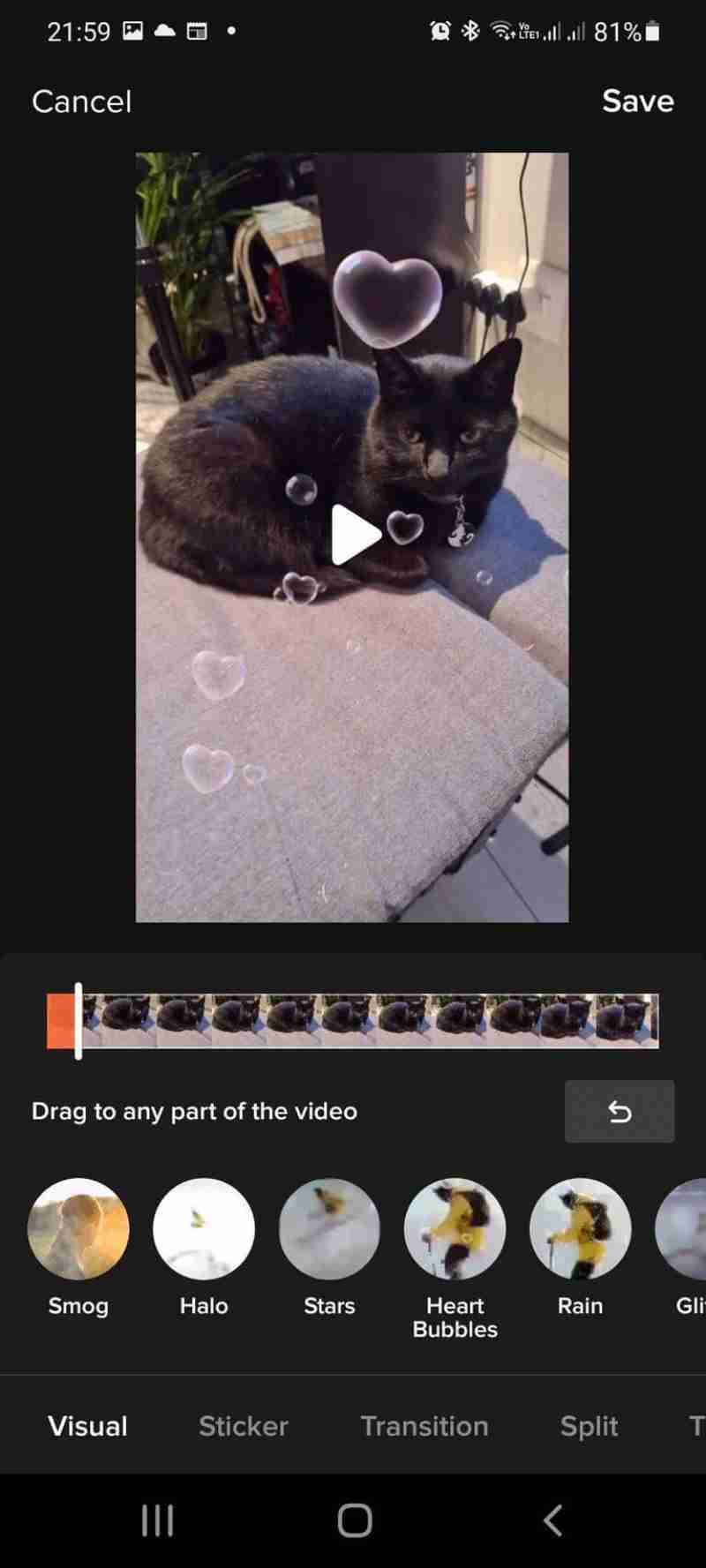Go back using the system back button

click(x=552, y=1520)
